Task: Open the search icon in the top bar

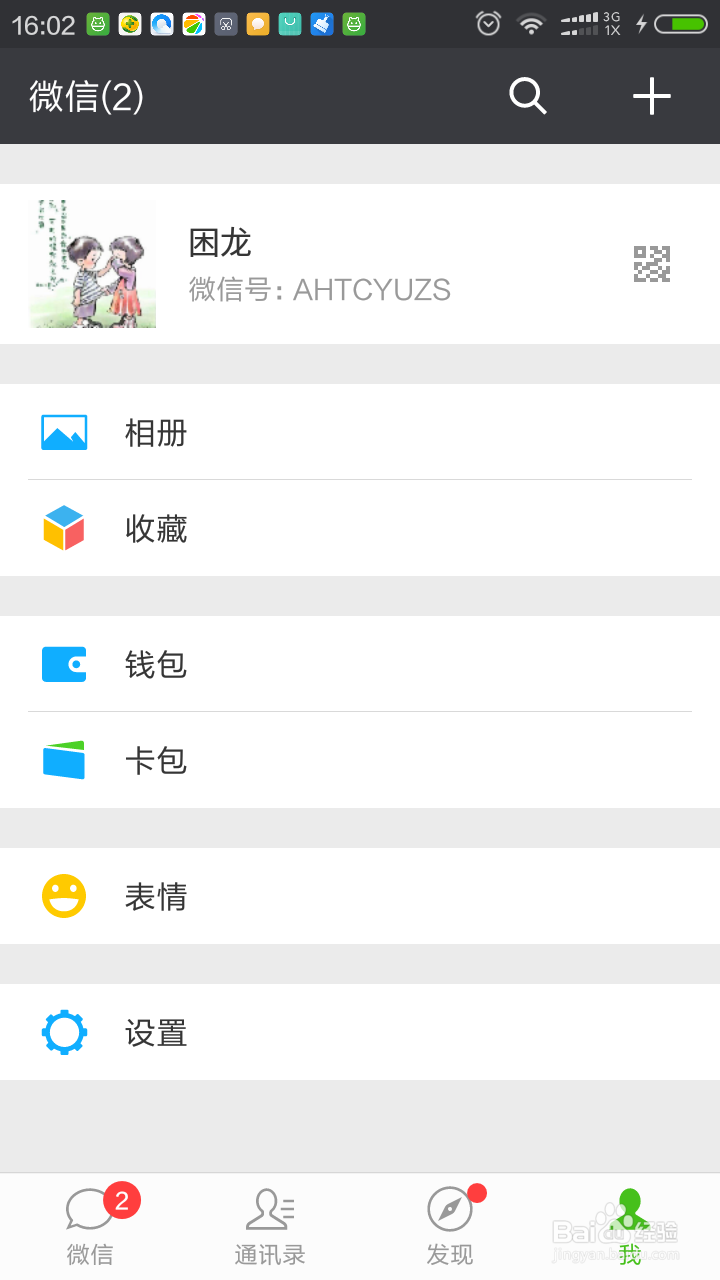Action: 527,96
